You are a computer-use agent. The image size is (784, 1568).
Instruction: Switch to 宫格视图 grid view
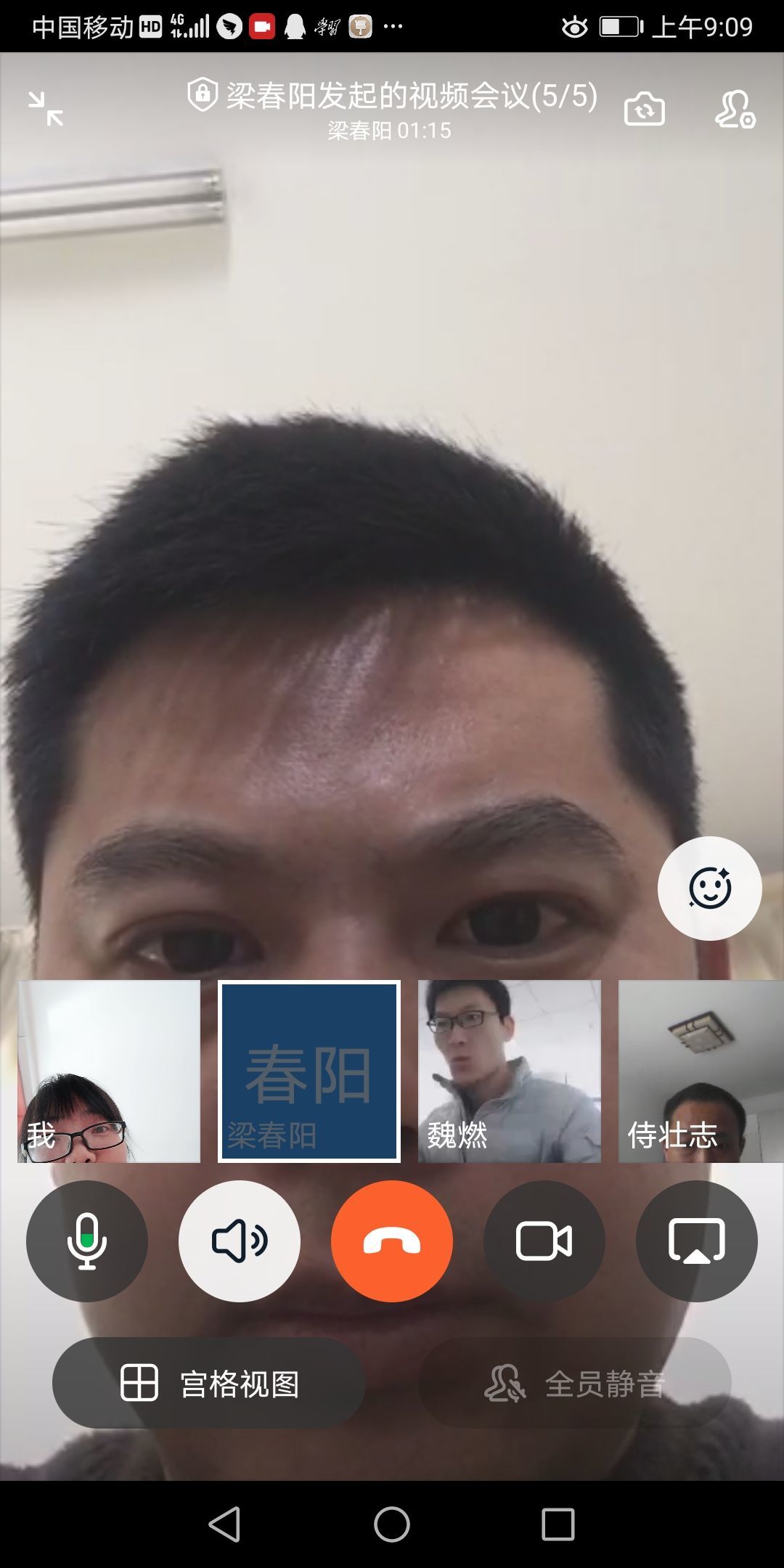(209, 1383)
